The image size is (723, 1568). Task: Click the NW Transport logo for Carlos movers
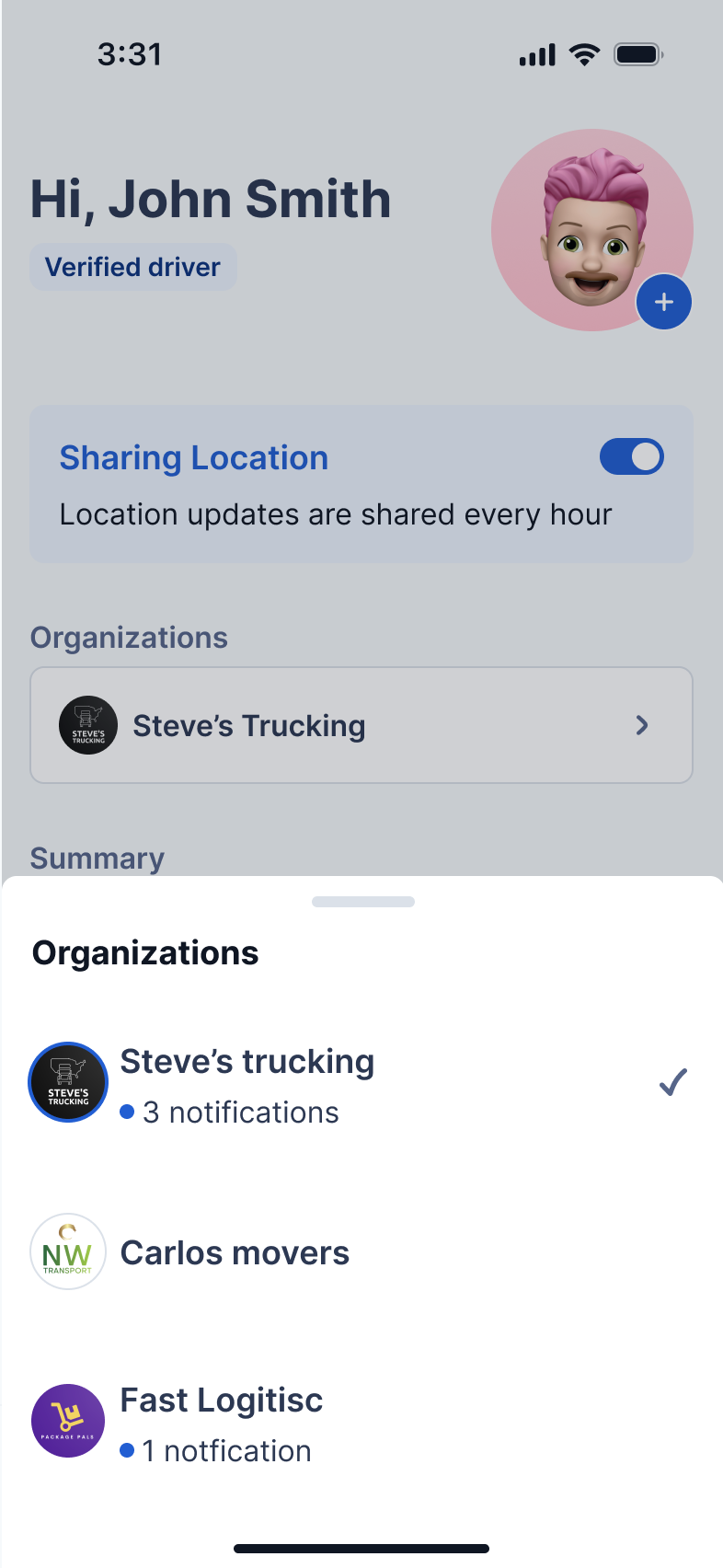pos(68,1251)
